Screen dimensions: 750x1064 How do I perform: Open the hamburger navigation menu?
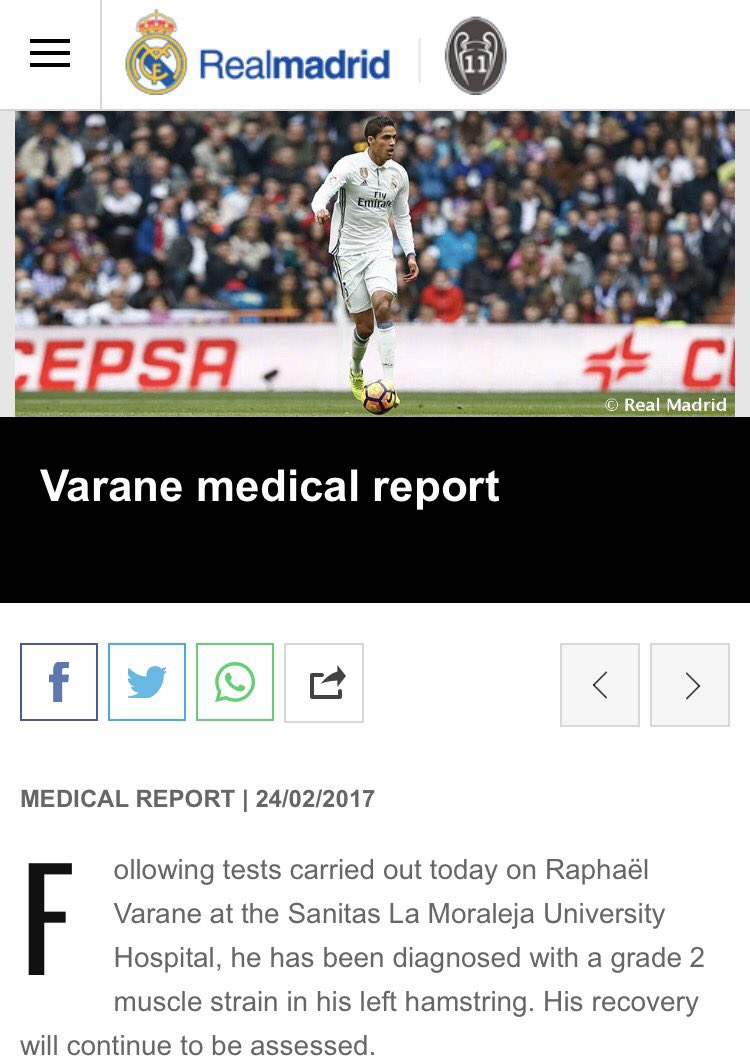50,53
